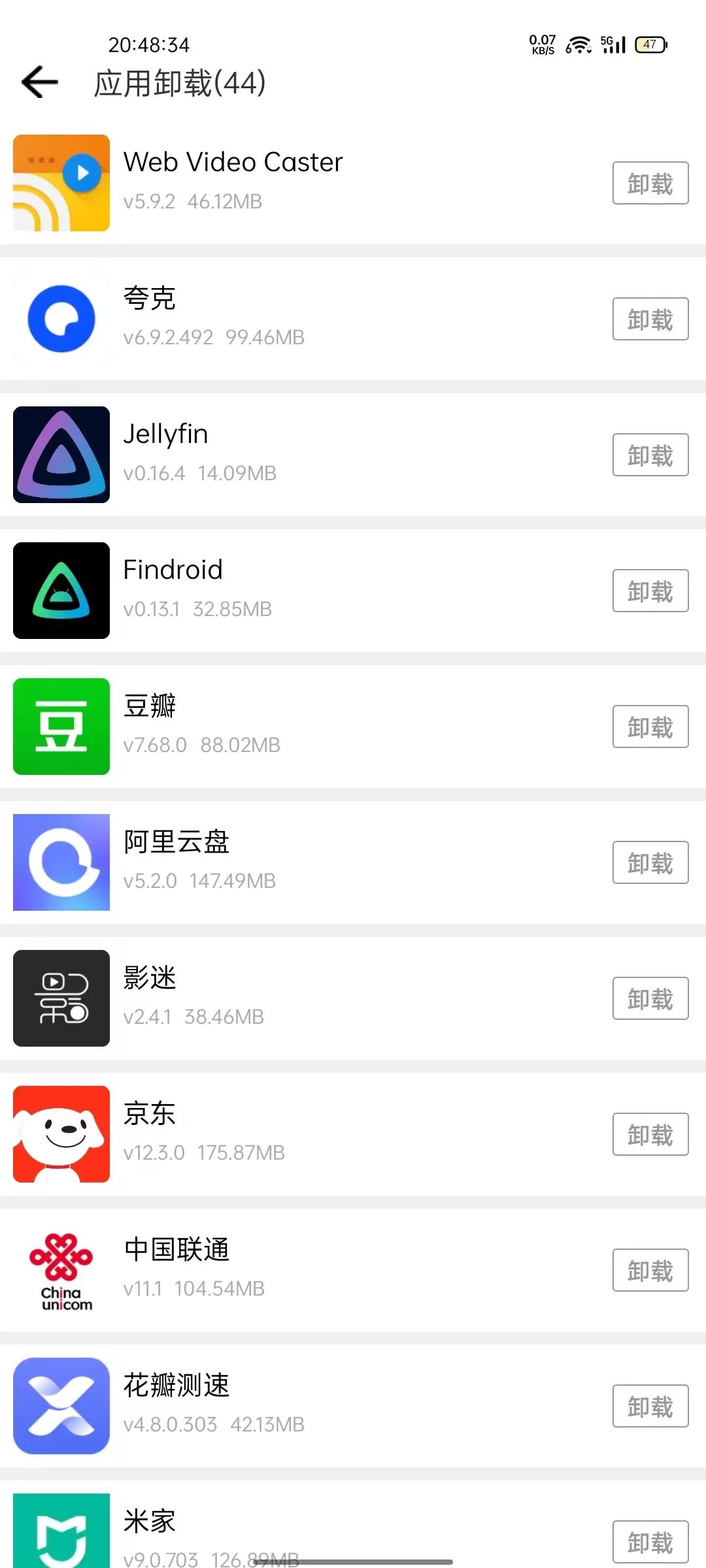
Task: Tap 卸载 beside 花瓣测速
Action: 650,1406
